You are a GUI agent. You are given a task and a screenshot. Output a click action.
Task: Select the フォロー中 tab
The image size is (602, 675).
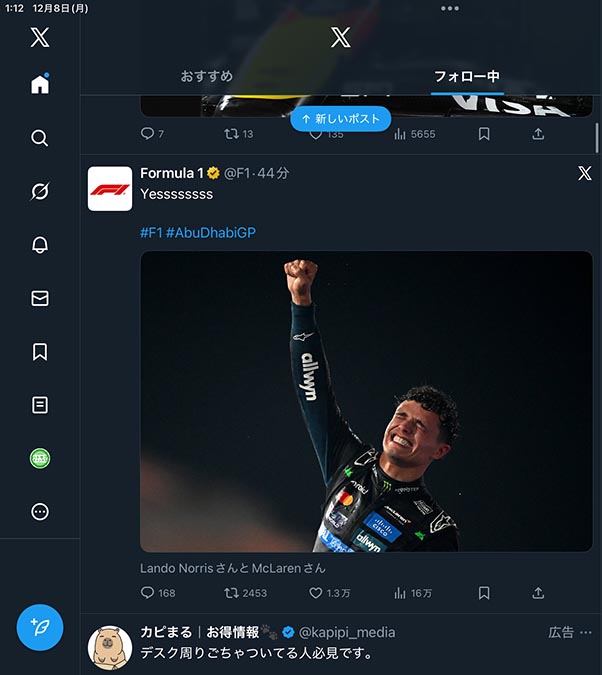pos(466,77)
